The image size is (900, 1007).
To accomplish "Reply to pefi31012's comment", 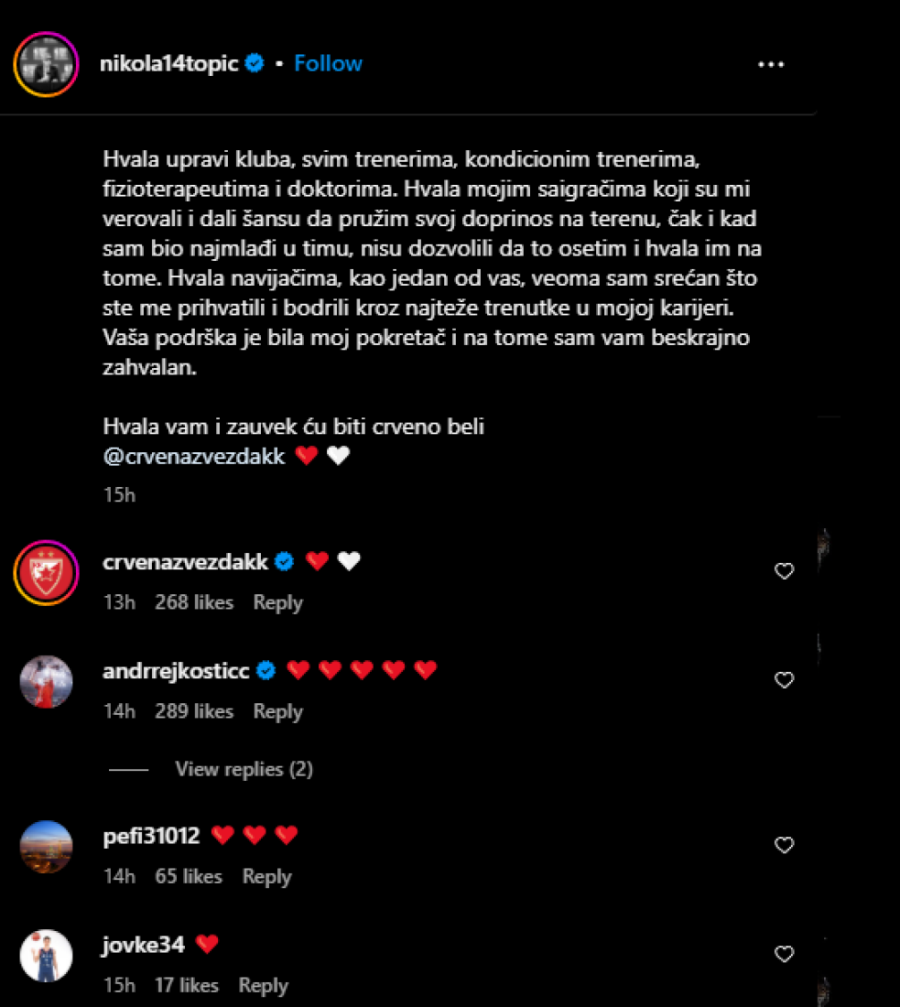I will point(266,876).
